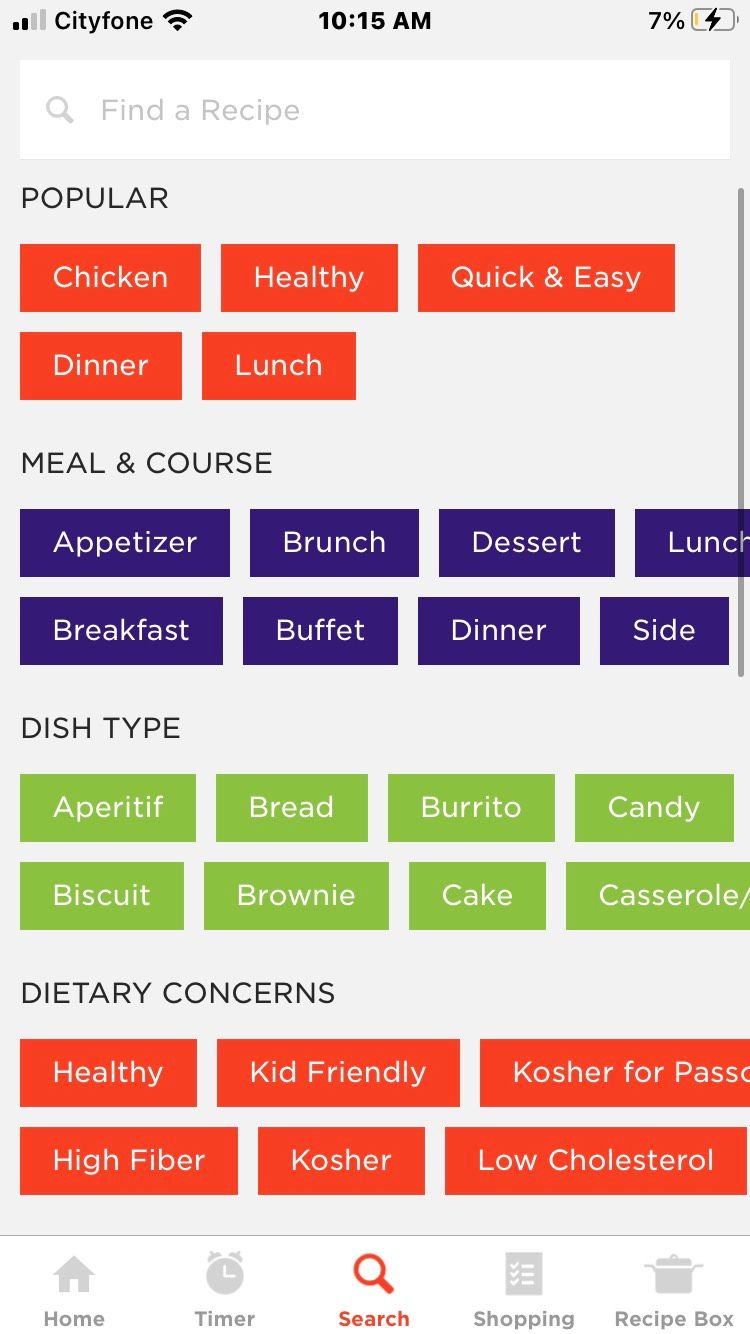Select the Brunch course chip
This screenshot has height=1334, width=750.
(x=334, y=543)
